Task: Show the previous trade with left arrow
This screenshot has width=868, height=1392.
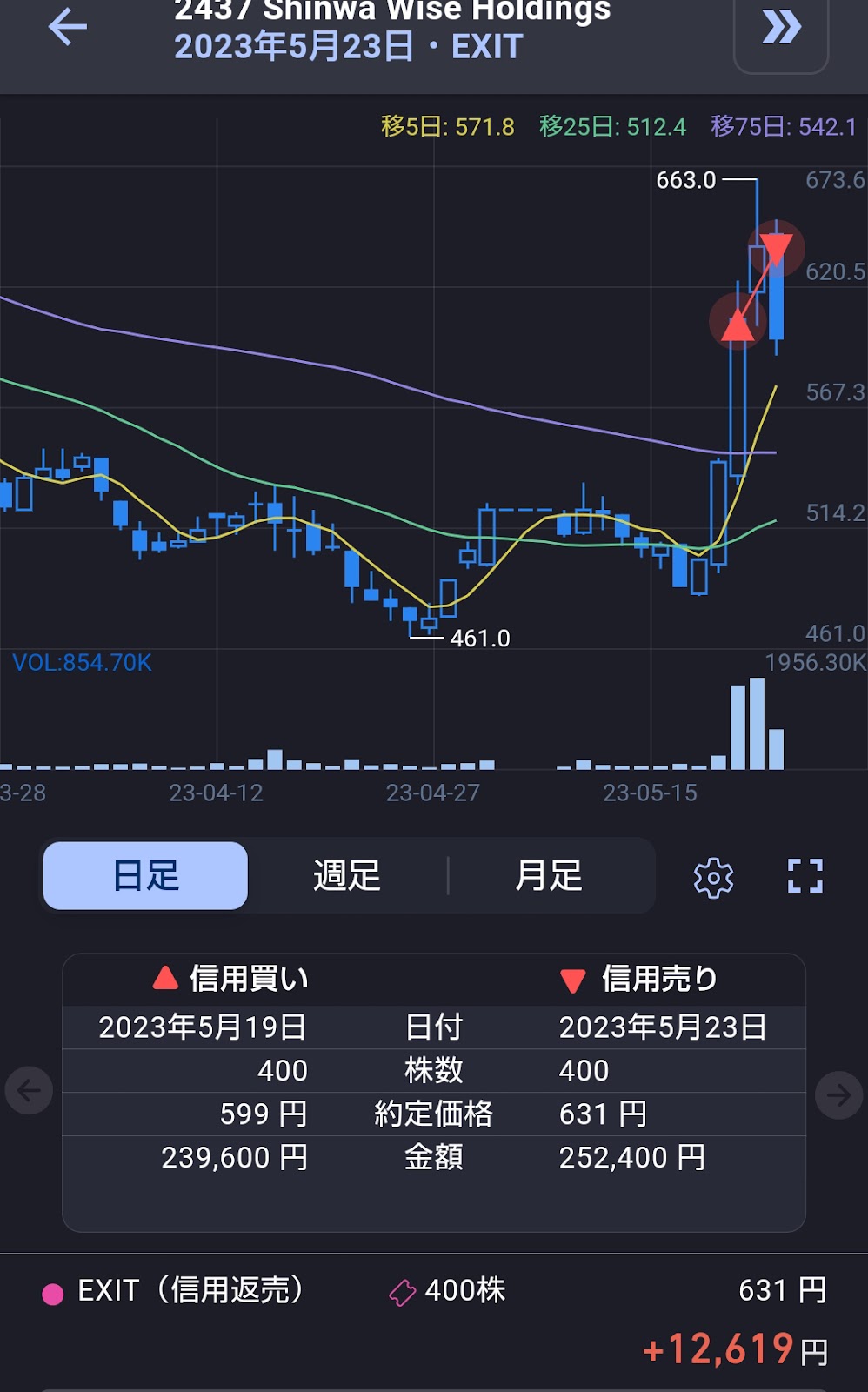Action: pos(29,1090)
